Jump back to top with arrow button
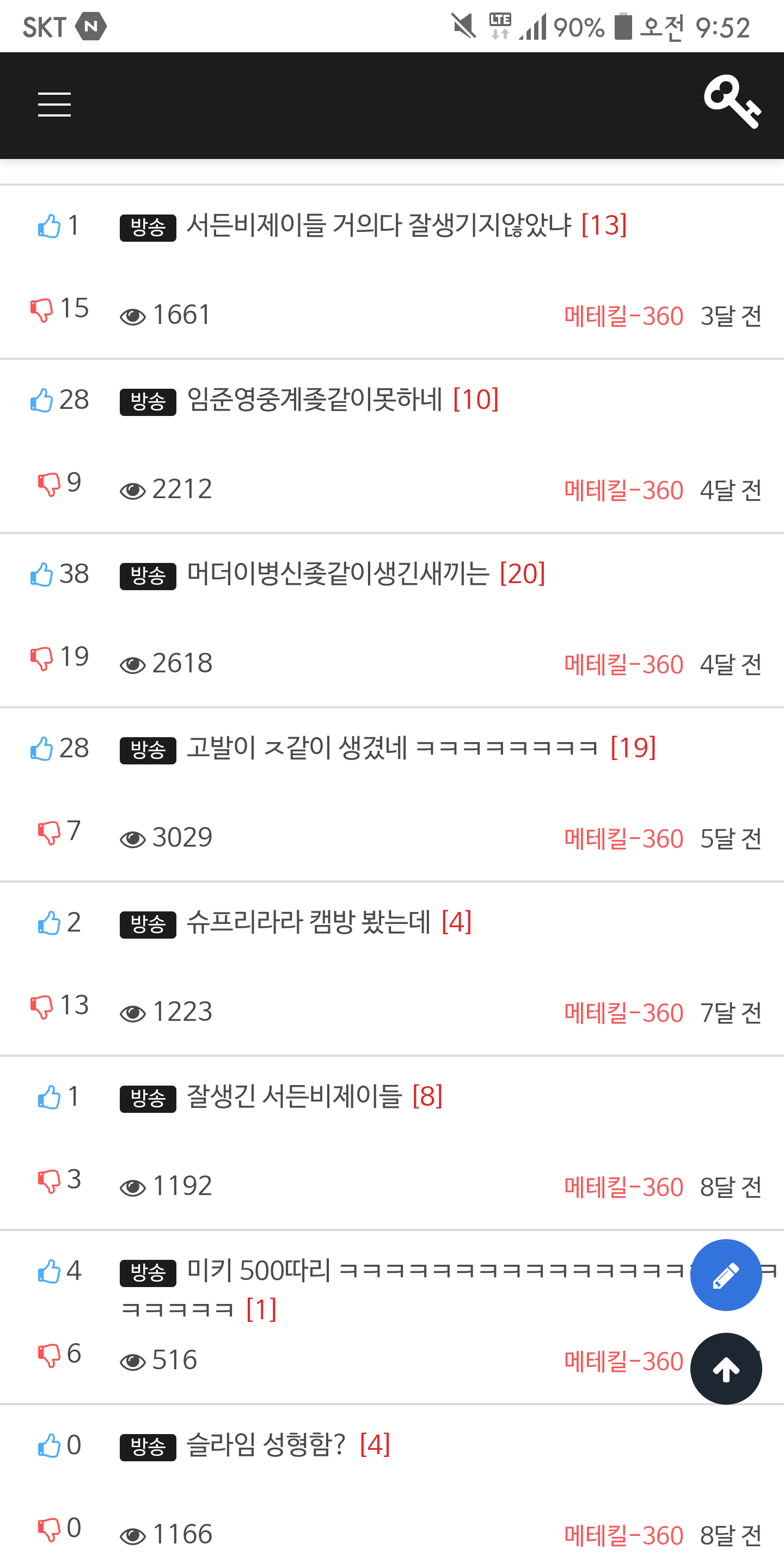The width and height of the screenshot is (784, 1568). pos(726,1369)
